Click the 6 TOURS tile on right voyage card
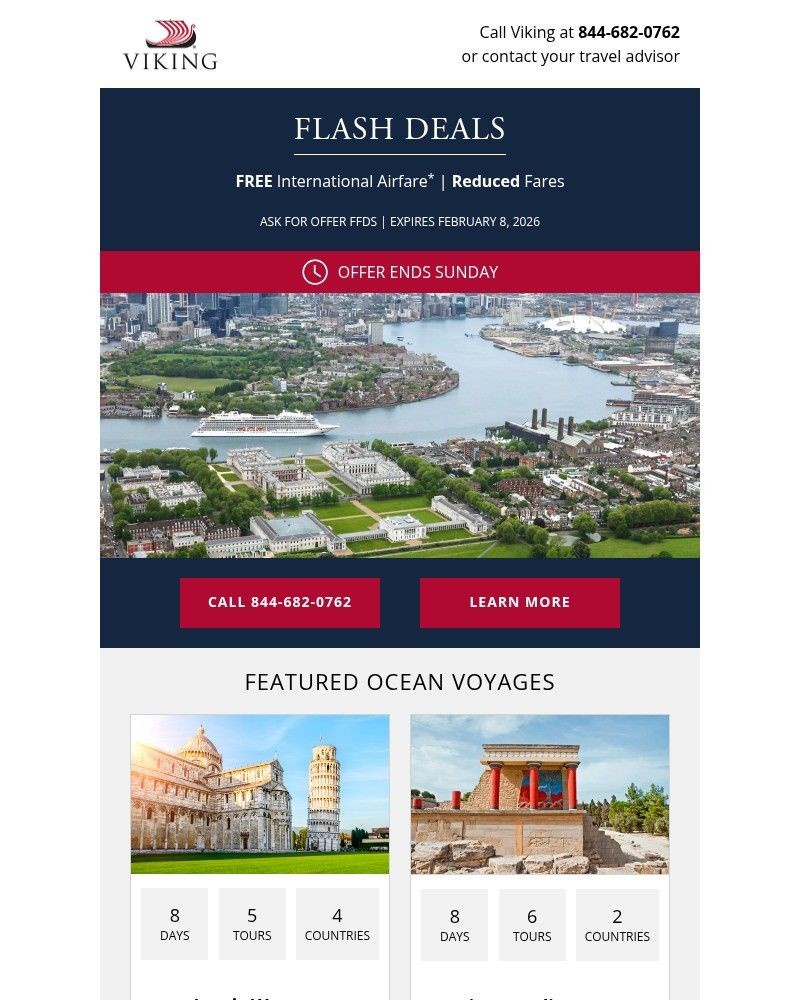800x1000 pixels. click(531, 924)
